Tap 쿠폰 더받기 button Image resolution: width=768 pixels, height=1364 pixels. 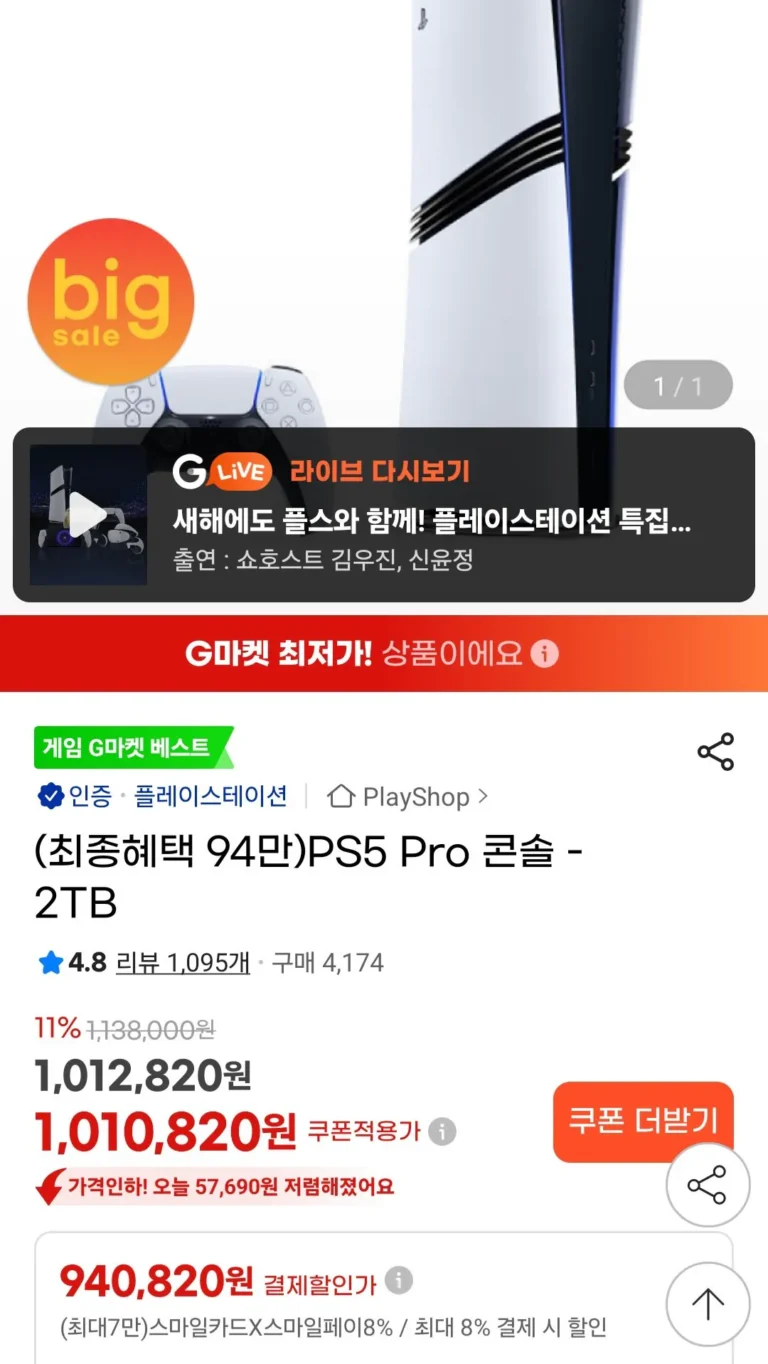pyautogui.click(x=642, y=1120)
